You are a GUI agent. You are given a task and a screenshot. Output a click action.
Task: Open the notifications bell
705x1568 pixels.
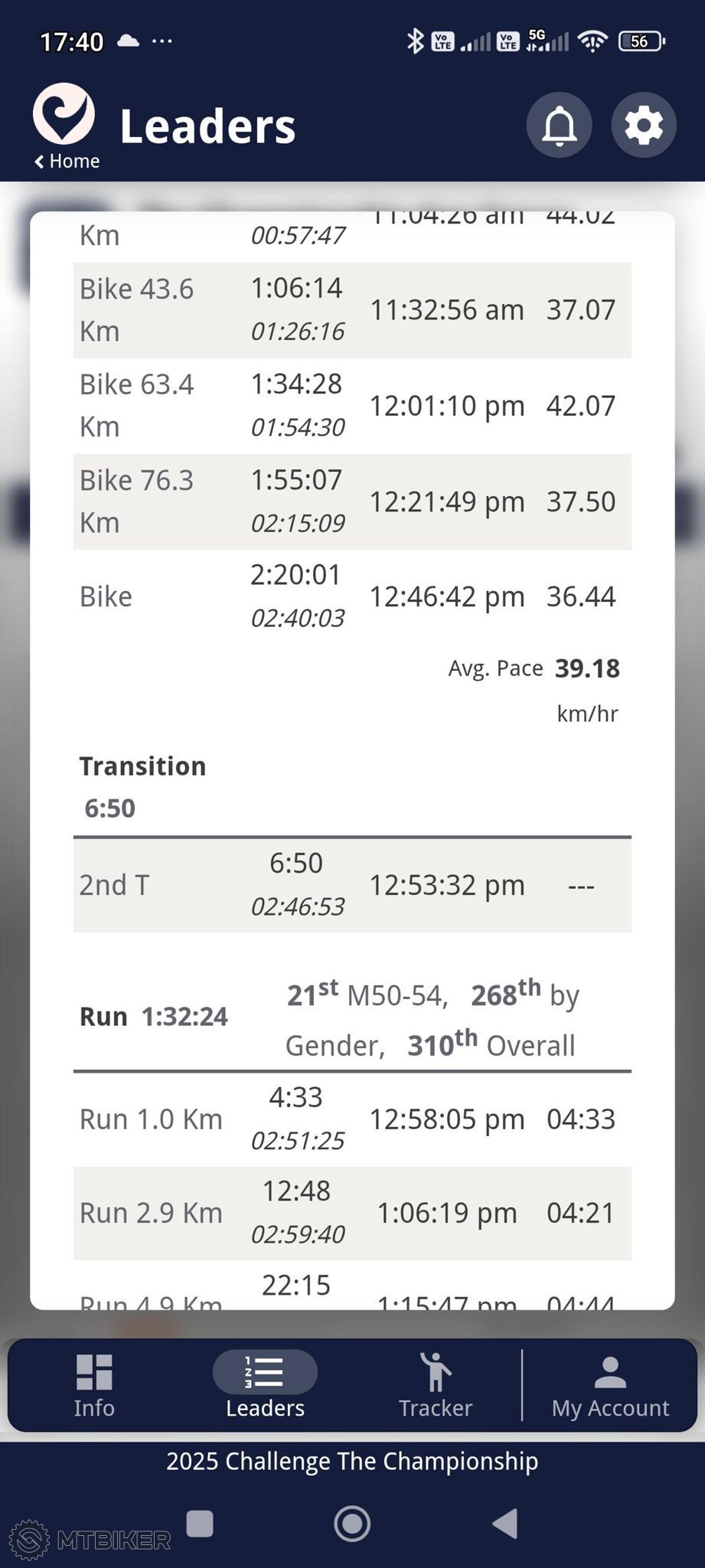(x=559, y=125)
